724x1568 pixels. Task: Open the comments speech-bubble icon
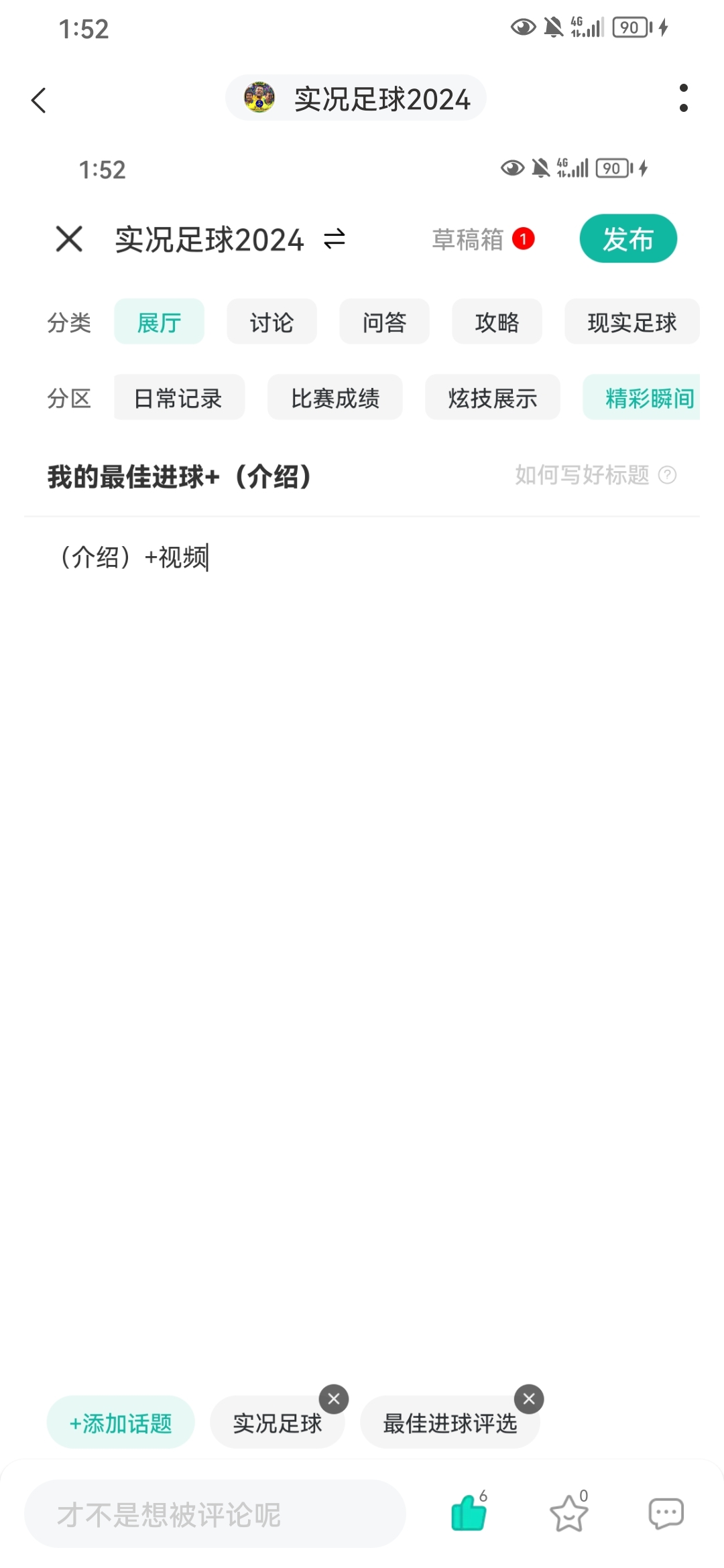coord(666,1513)
